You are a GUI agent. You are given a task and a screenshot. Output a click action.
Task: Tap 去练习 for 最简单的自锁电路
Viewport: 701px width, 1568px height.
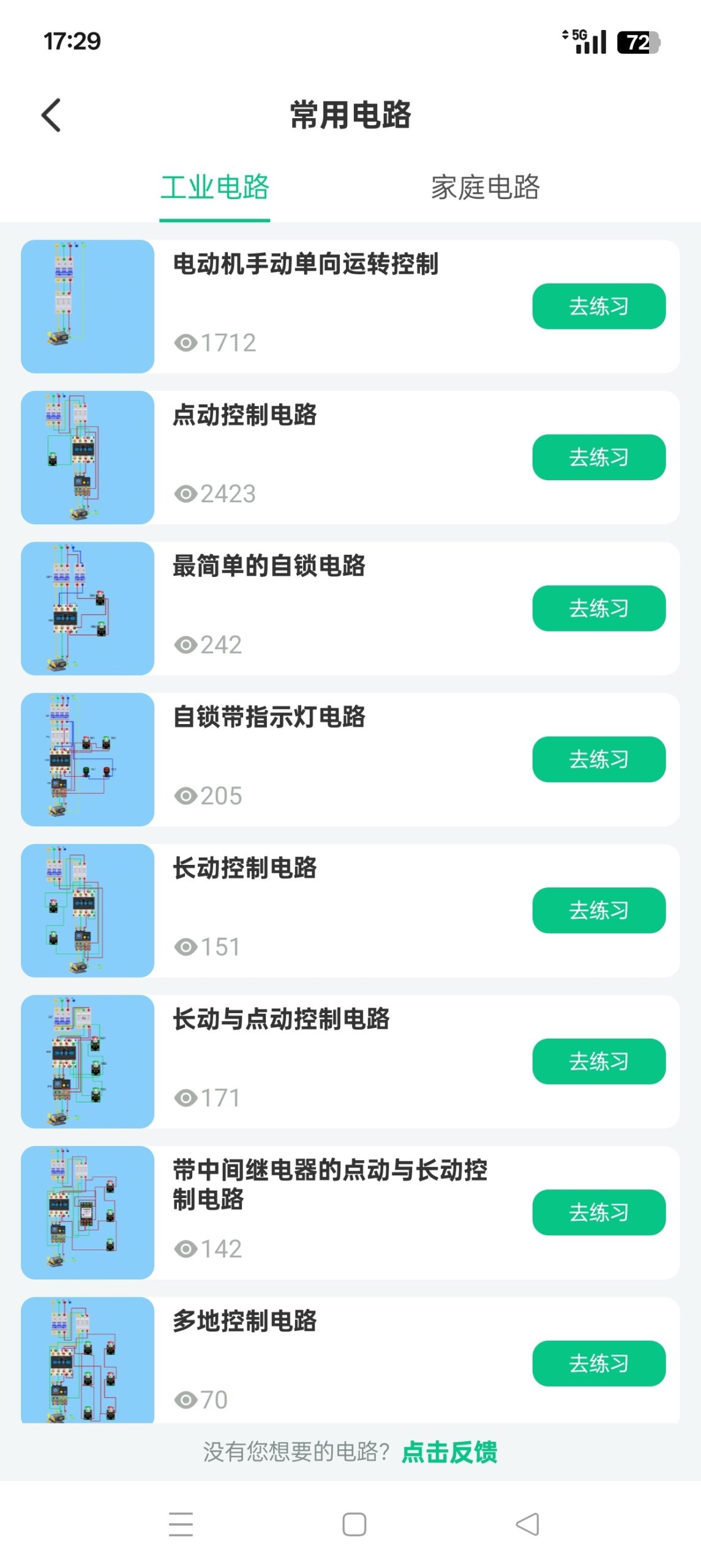click(x=598, y=608)
